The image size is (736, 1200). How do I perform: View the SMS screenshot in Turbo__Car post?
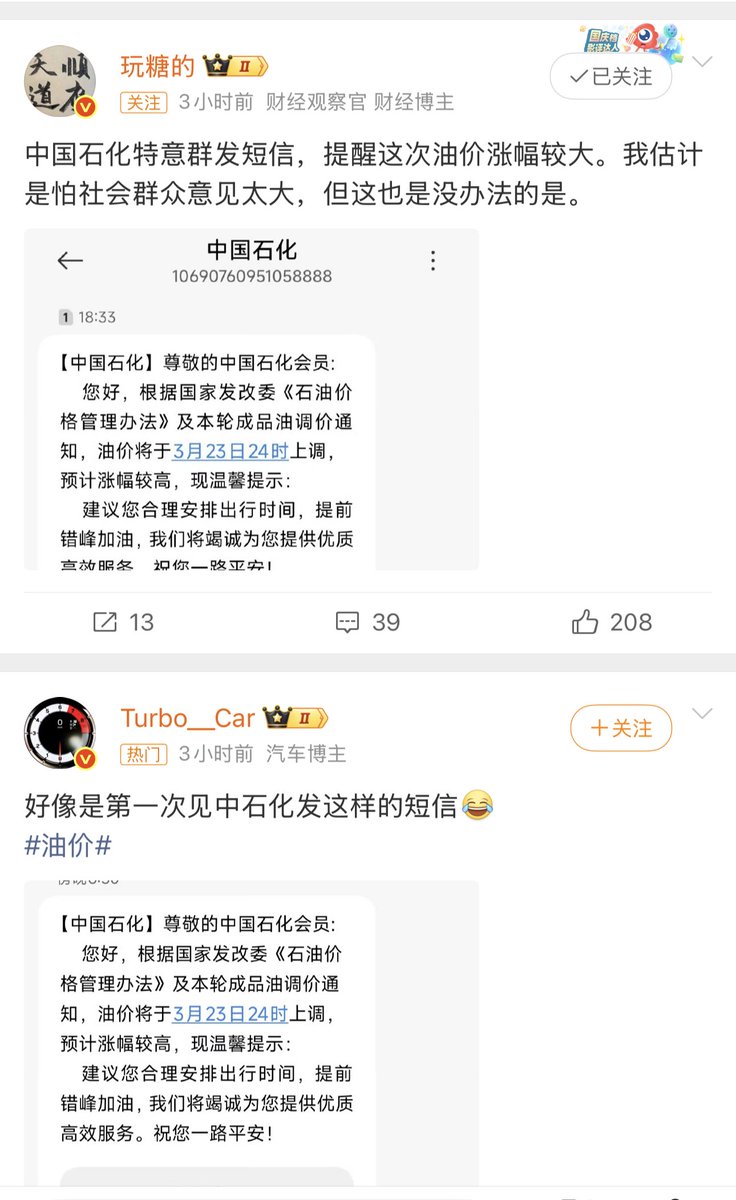(251, 1030)
